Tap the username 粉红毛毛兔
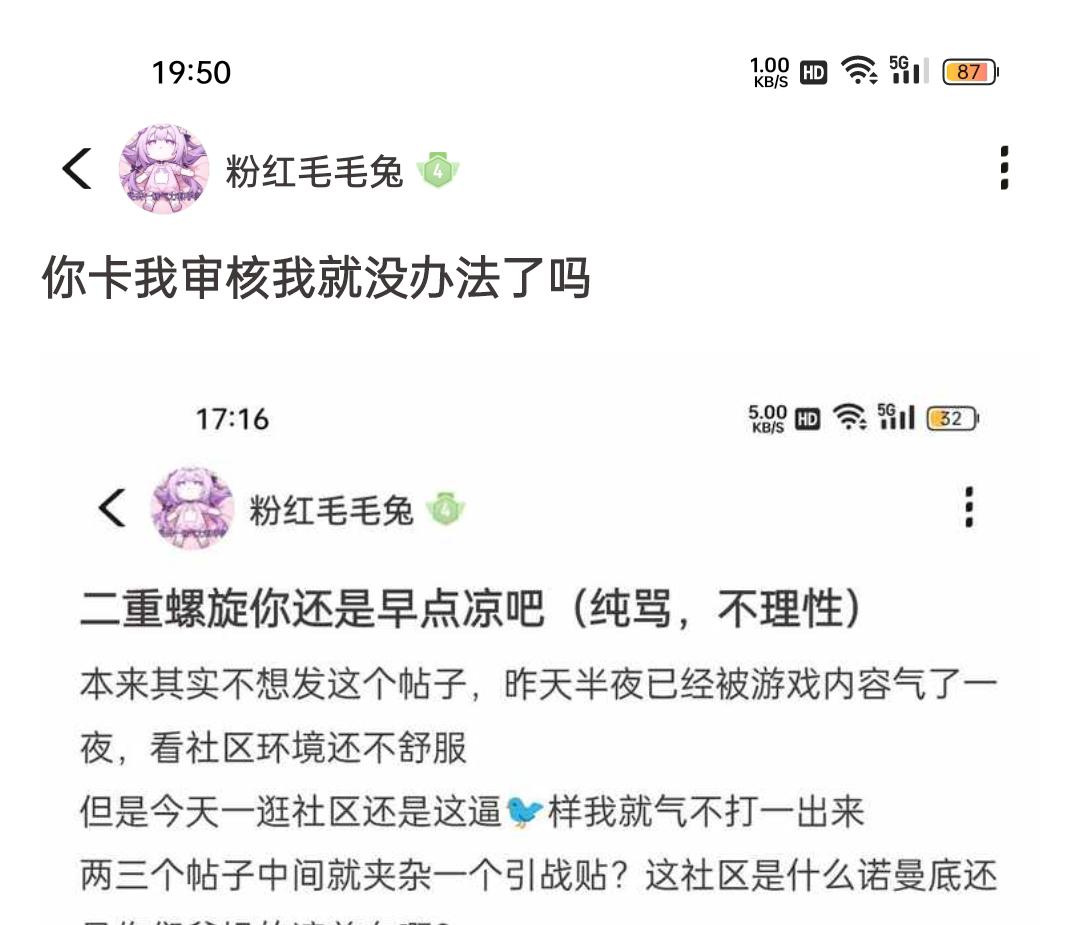Viewport: 1080px width, 925px height. coord(314,172)
